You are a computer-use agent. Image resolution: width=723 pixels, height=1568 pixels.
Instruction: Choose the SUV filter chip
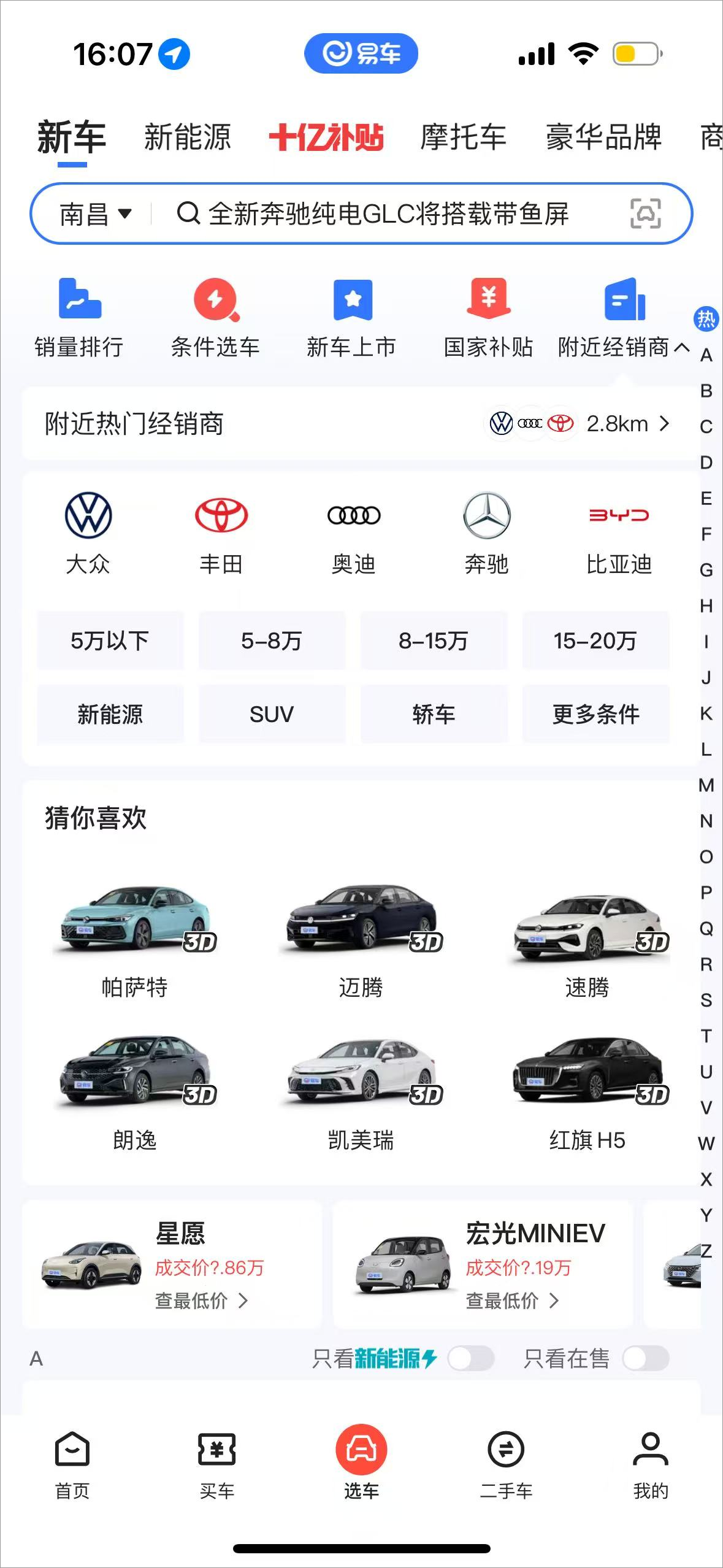(x=272, y=714)
